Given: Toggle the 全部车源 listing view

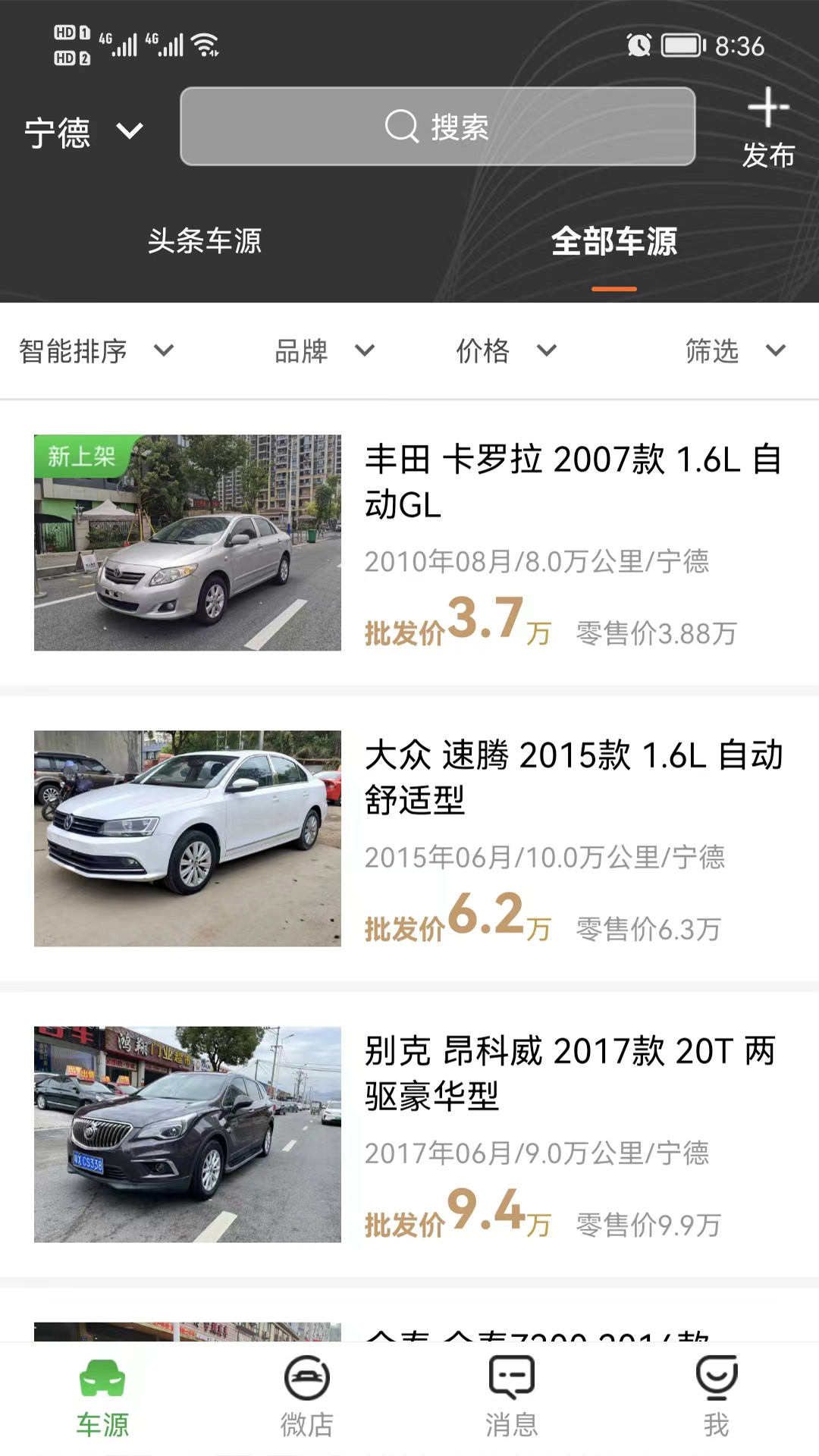Looking at the screenshot, I should click(613, 243).
